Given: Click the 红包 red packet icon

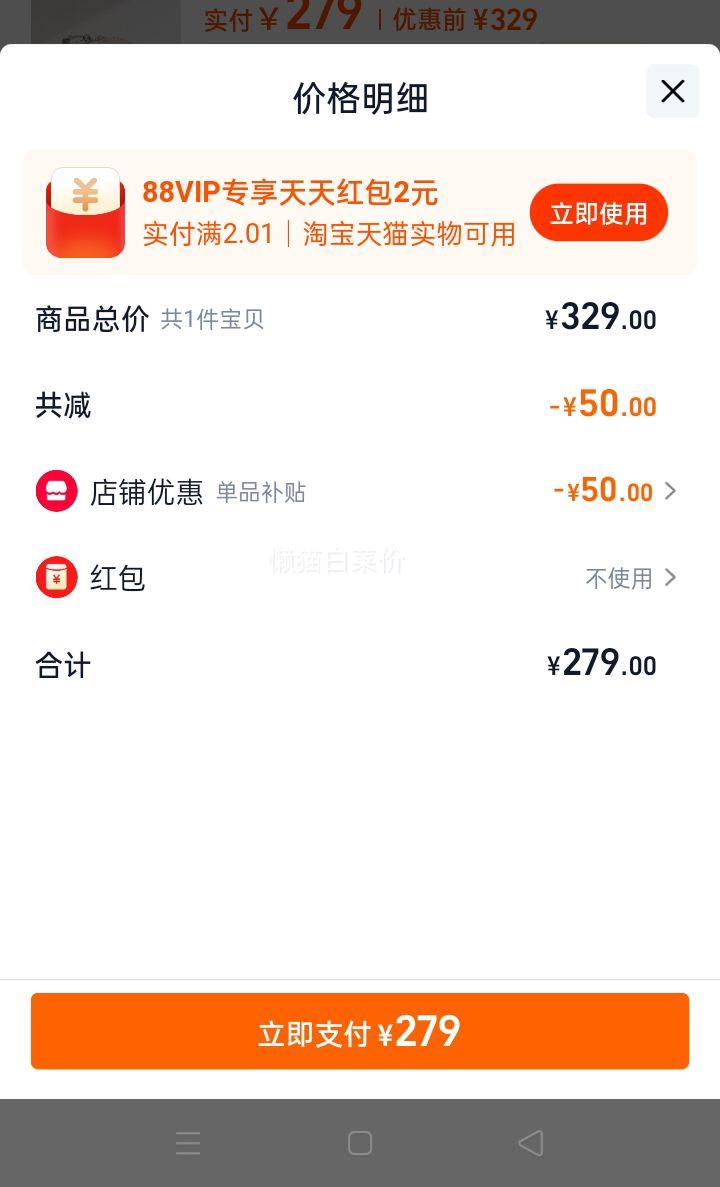Looking at the screenshot, I should pyautogui.click(x=57, y=577).
